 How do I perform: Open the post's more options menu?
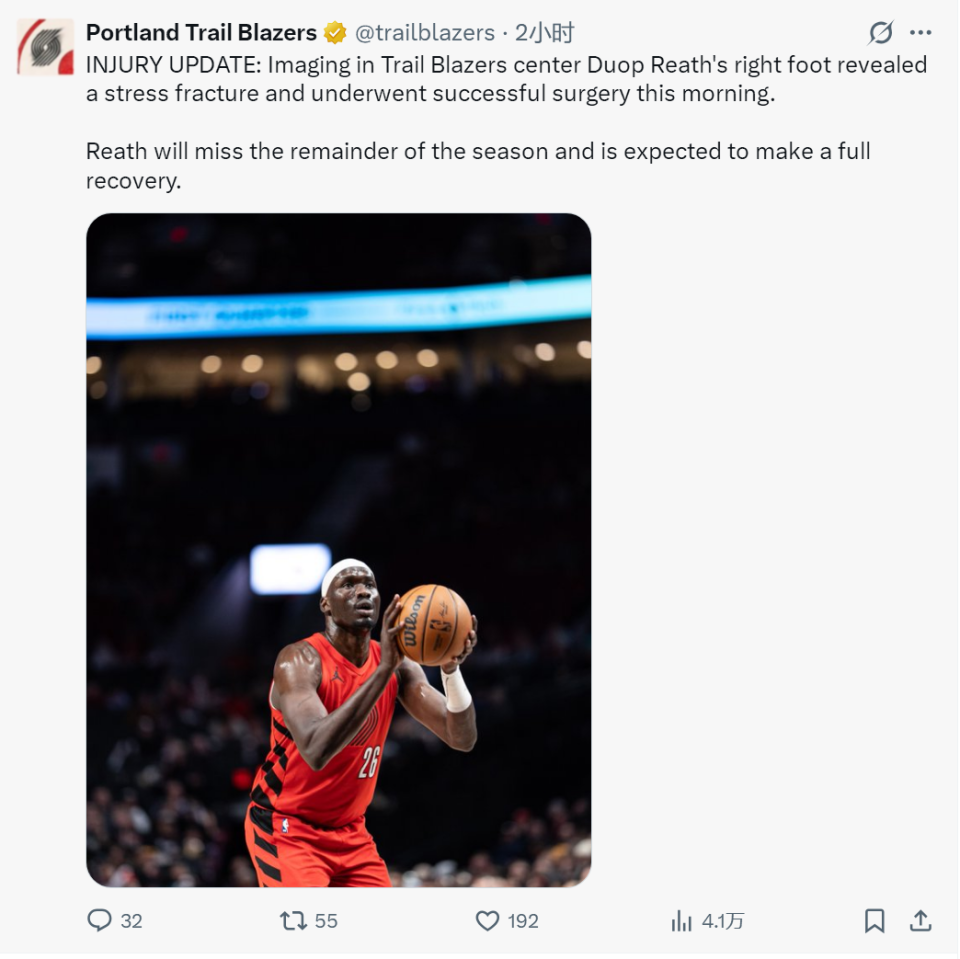921,33
